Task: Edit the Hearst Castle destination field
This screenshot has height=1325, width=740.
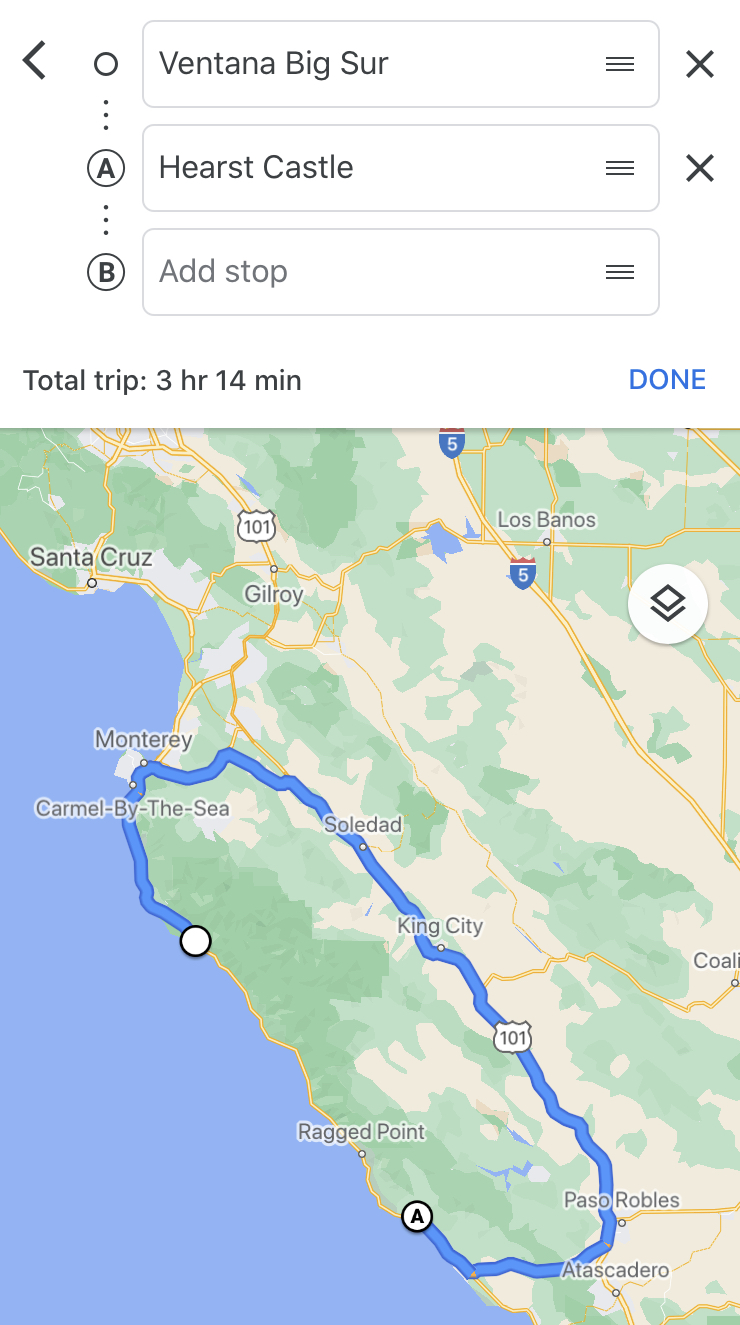Action: 401,168
